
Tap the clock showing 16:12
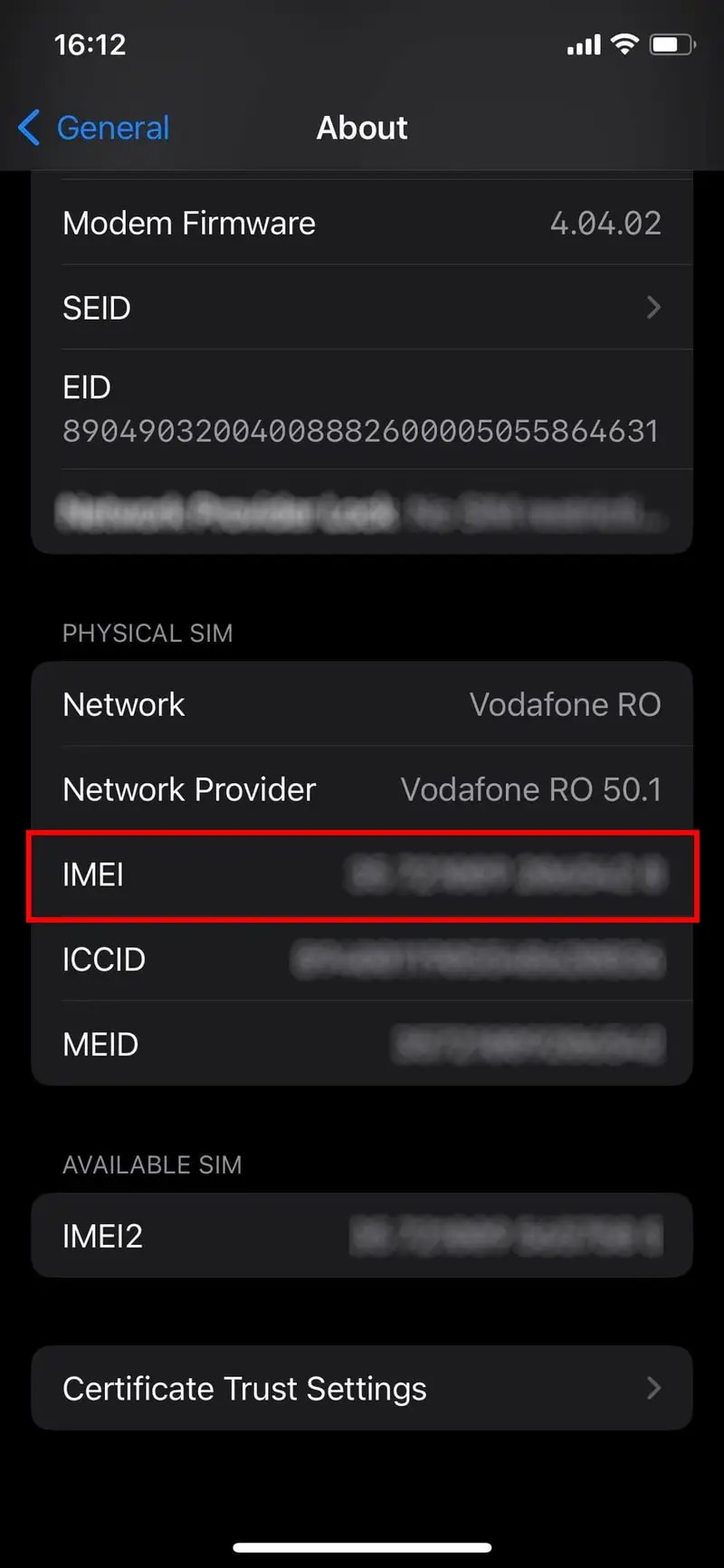pyautogui.click(x=90, y=44)
